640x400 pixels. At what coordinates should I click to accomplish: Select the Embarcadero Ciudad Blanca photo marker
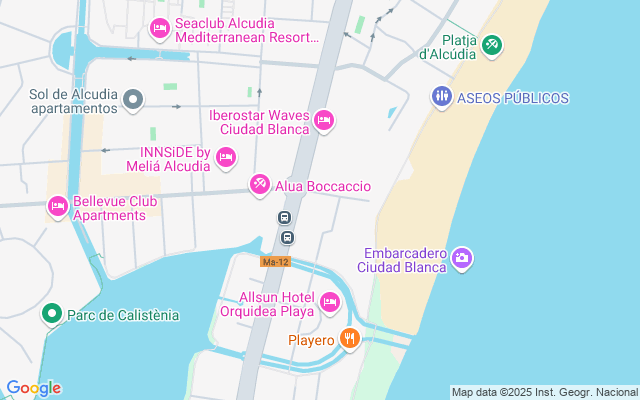(x=462, y=259)
